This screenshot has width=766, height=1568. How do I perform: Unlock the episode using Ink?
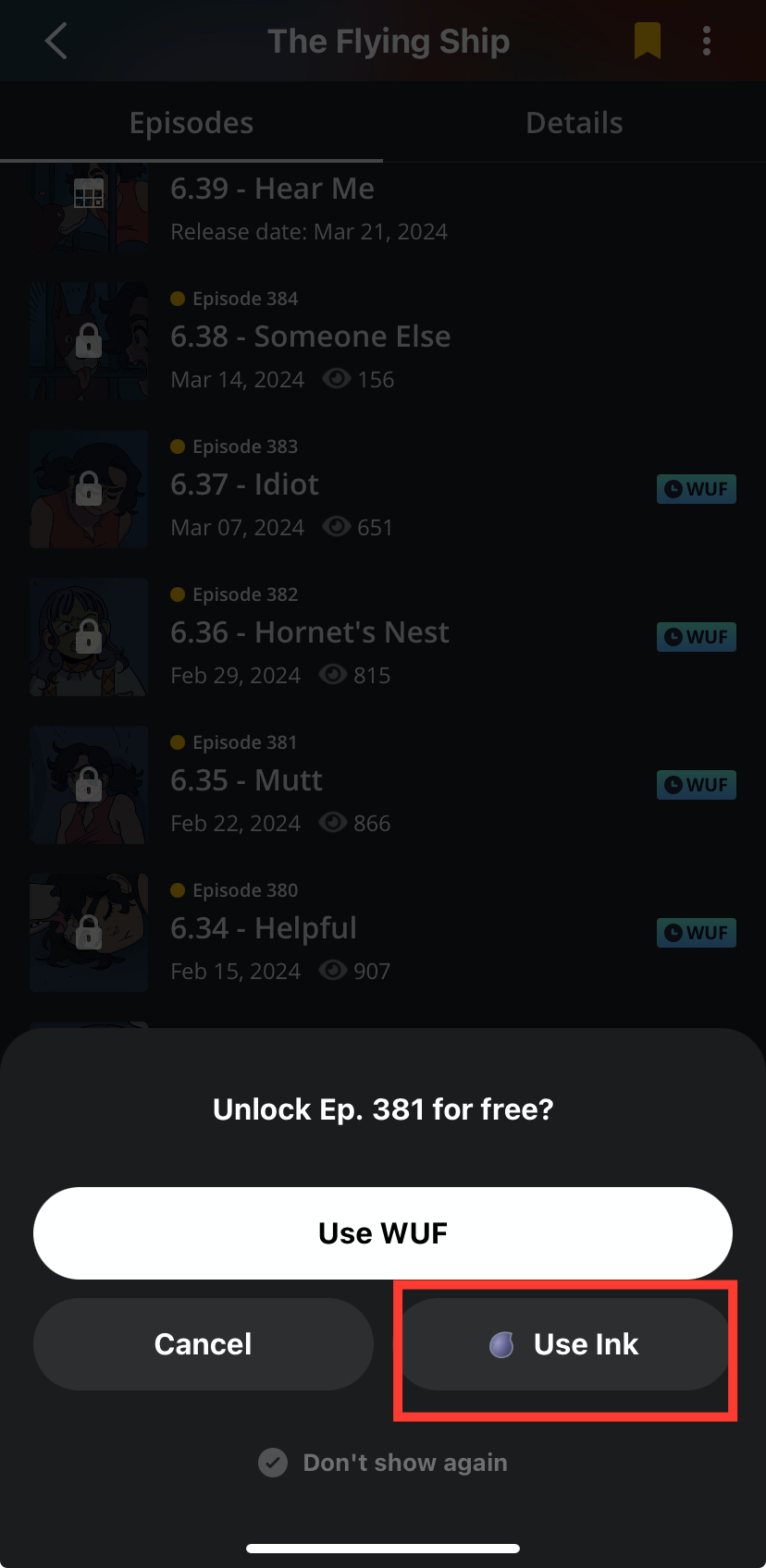[x=564, y=1344]
